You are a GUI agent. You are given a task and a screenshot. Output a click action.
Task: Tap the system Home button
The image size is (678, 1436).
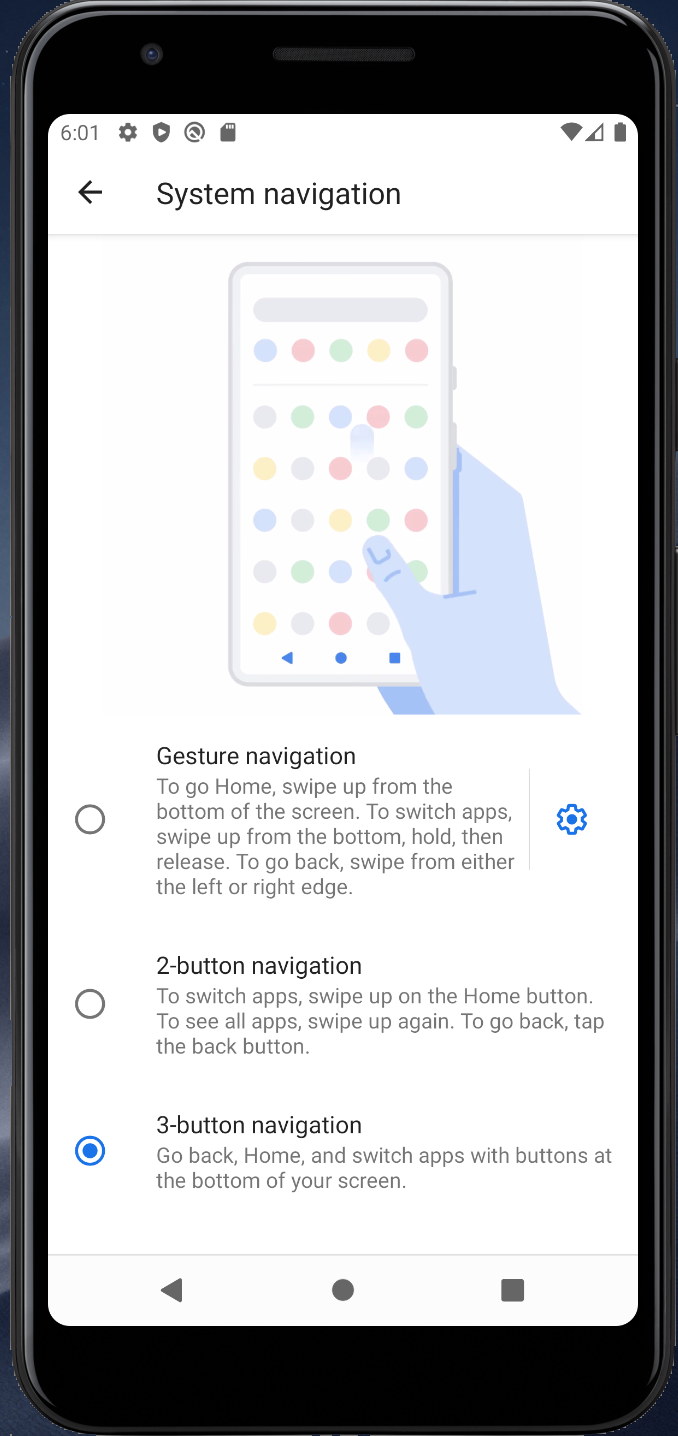point(343,1290)
